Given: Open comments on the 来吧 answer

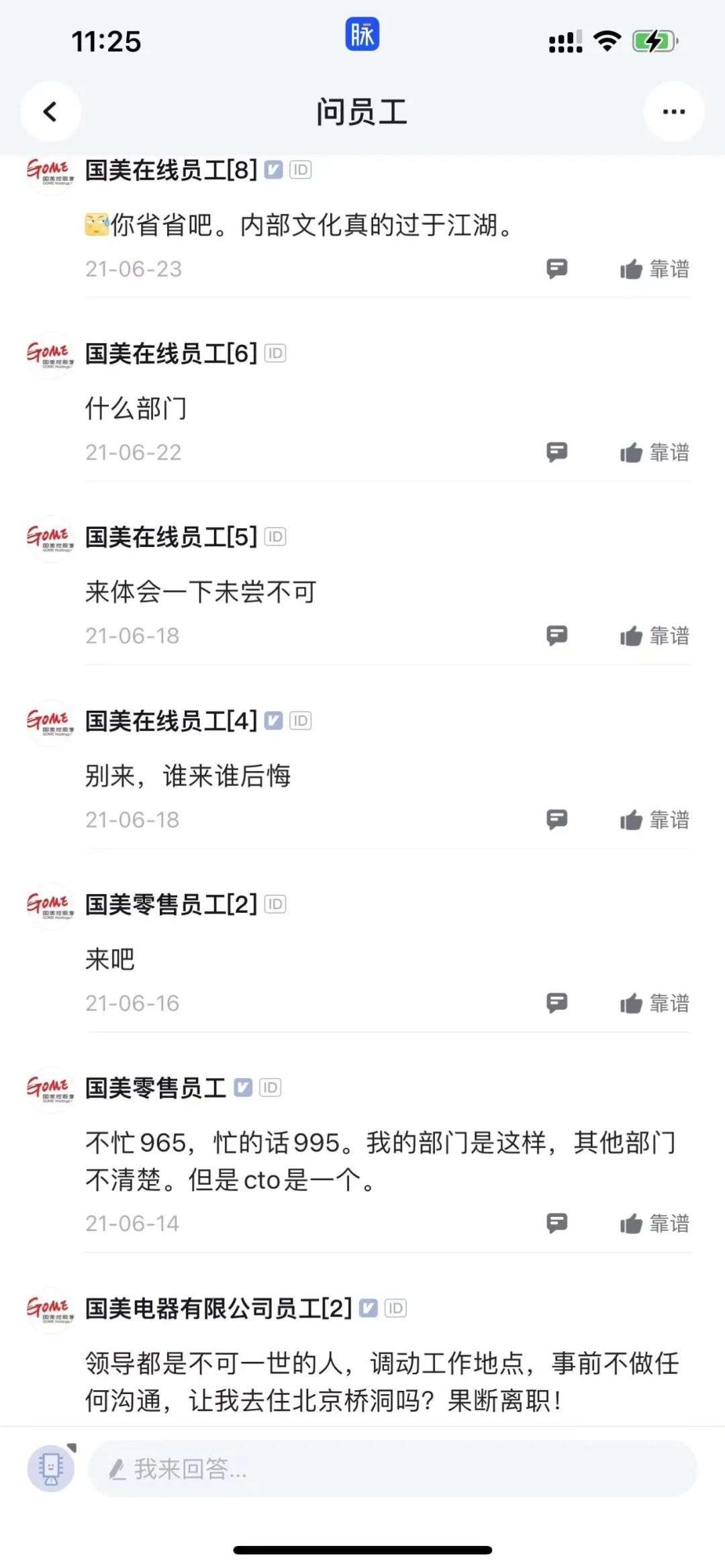Looking at the screenshot, I should (x=557, y=1003).
